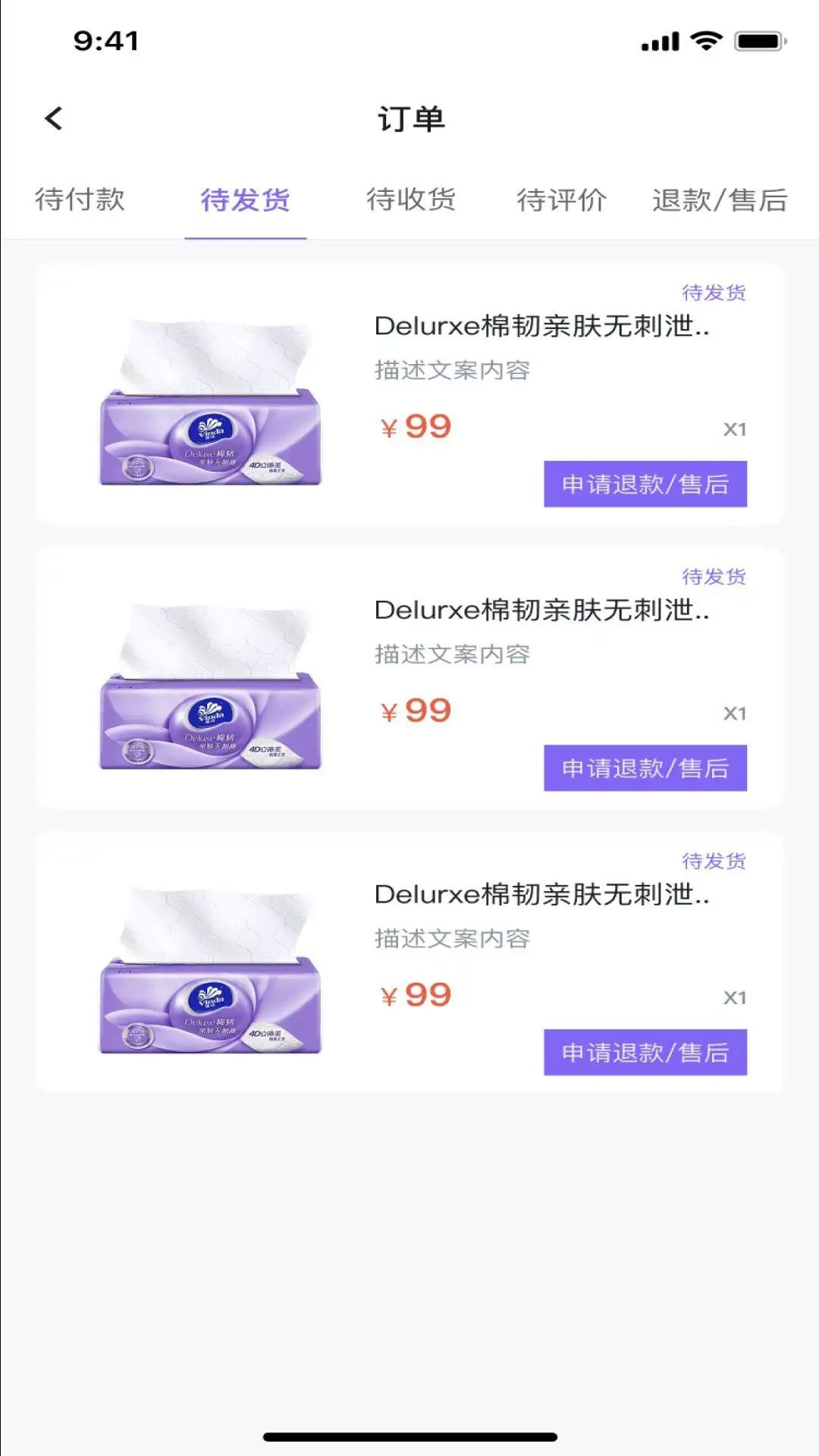
Task: Select the 待发货 tab
Action: (245, 200)
